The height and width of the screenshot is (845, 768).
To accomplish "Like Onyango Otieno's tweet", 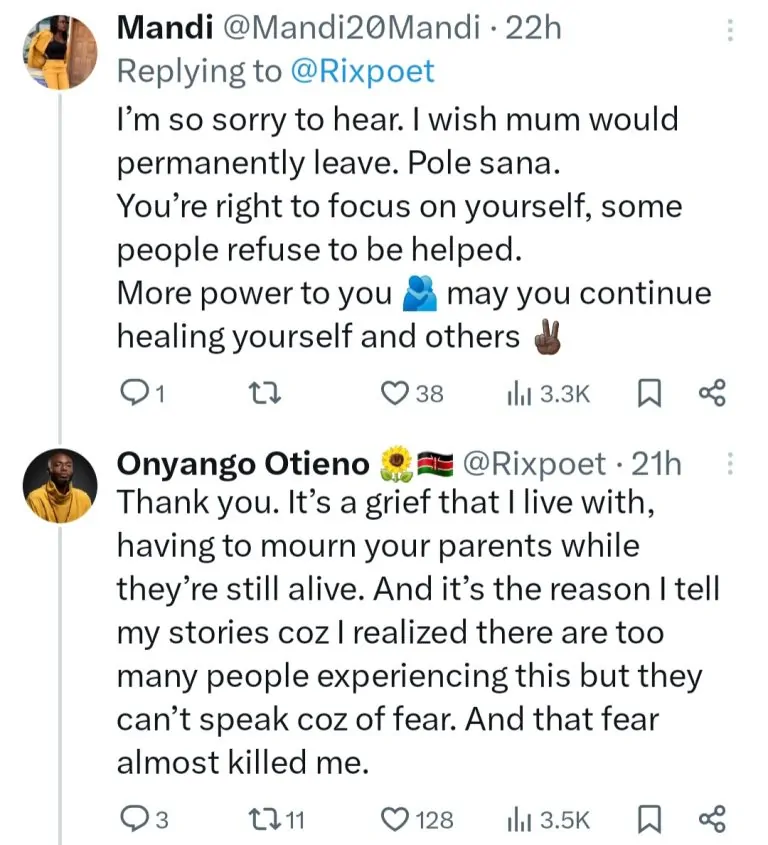I will (396, 820).
